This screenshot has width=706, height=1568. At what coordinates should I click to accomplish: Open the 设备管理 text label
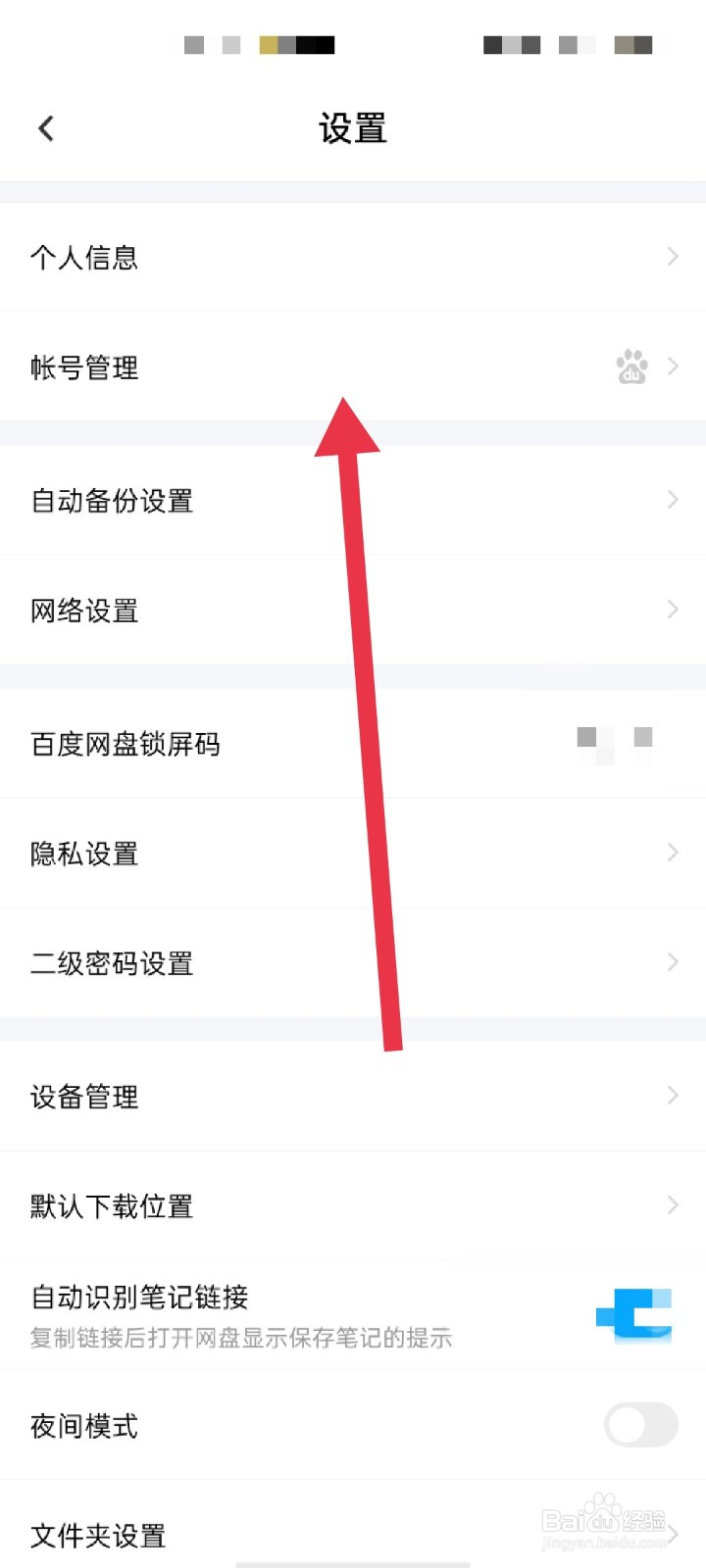pyautogui.click(x=84, y=1097)
